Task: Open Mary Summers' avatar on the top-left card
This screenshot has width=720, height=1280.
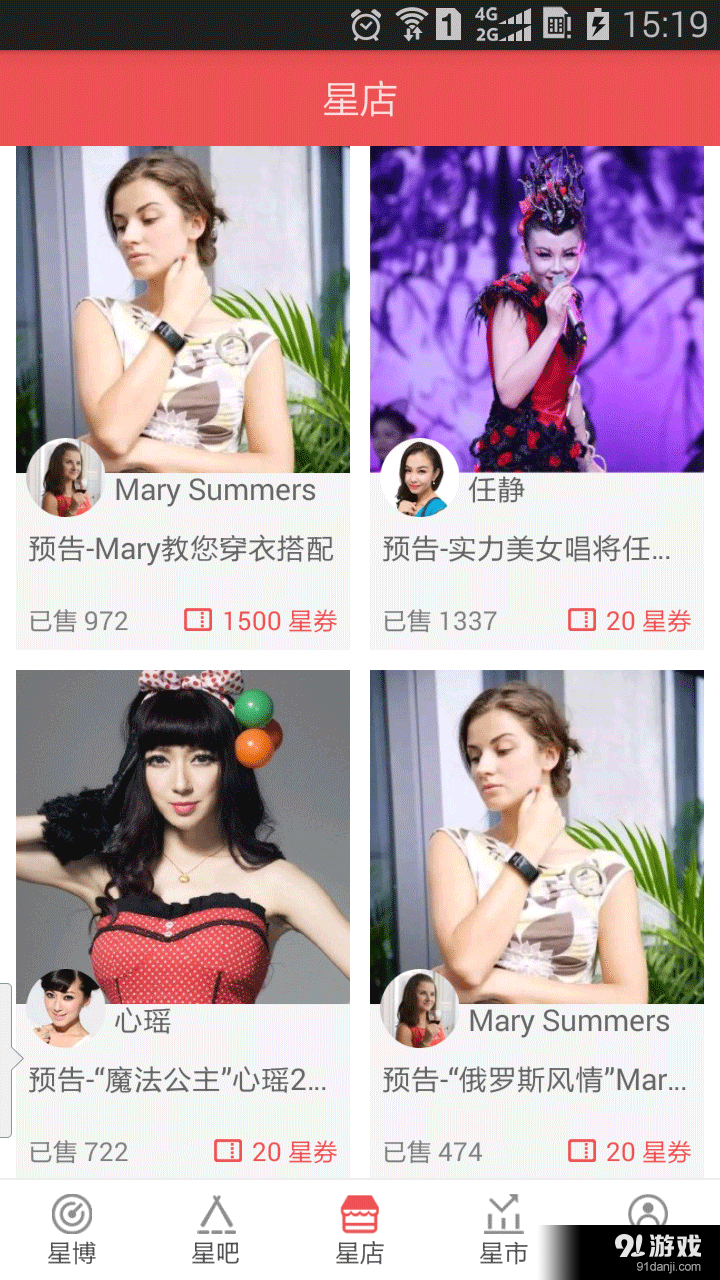Action: 66,478
